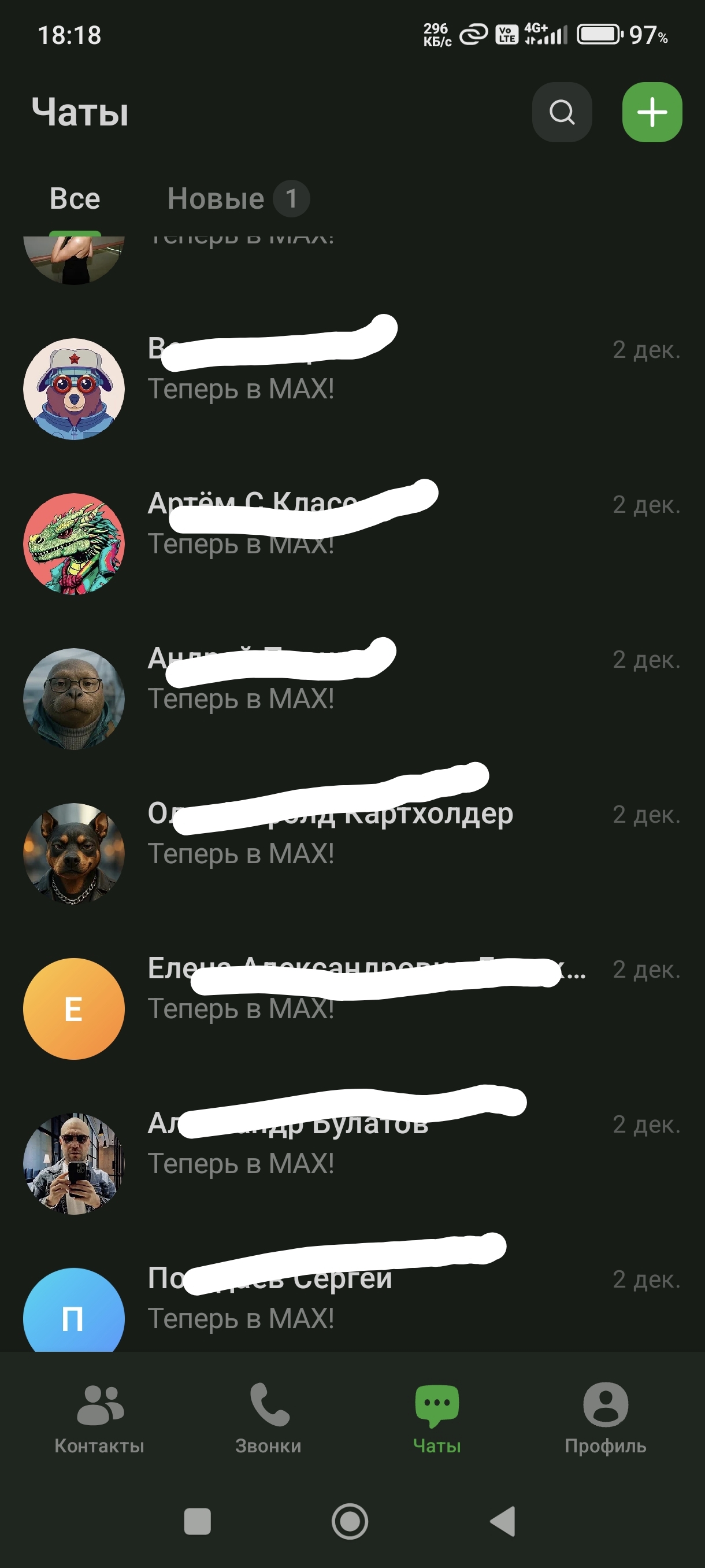705x1568 pixels.
Task: Select the Чаты bottom tab
Action: [437, 1418]
